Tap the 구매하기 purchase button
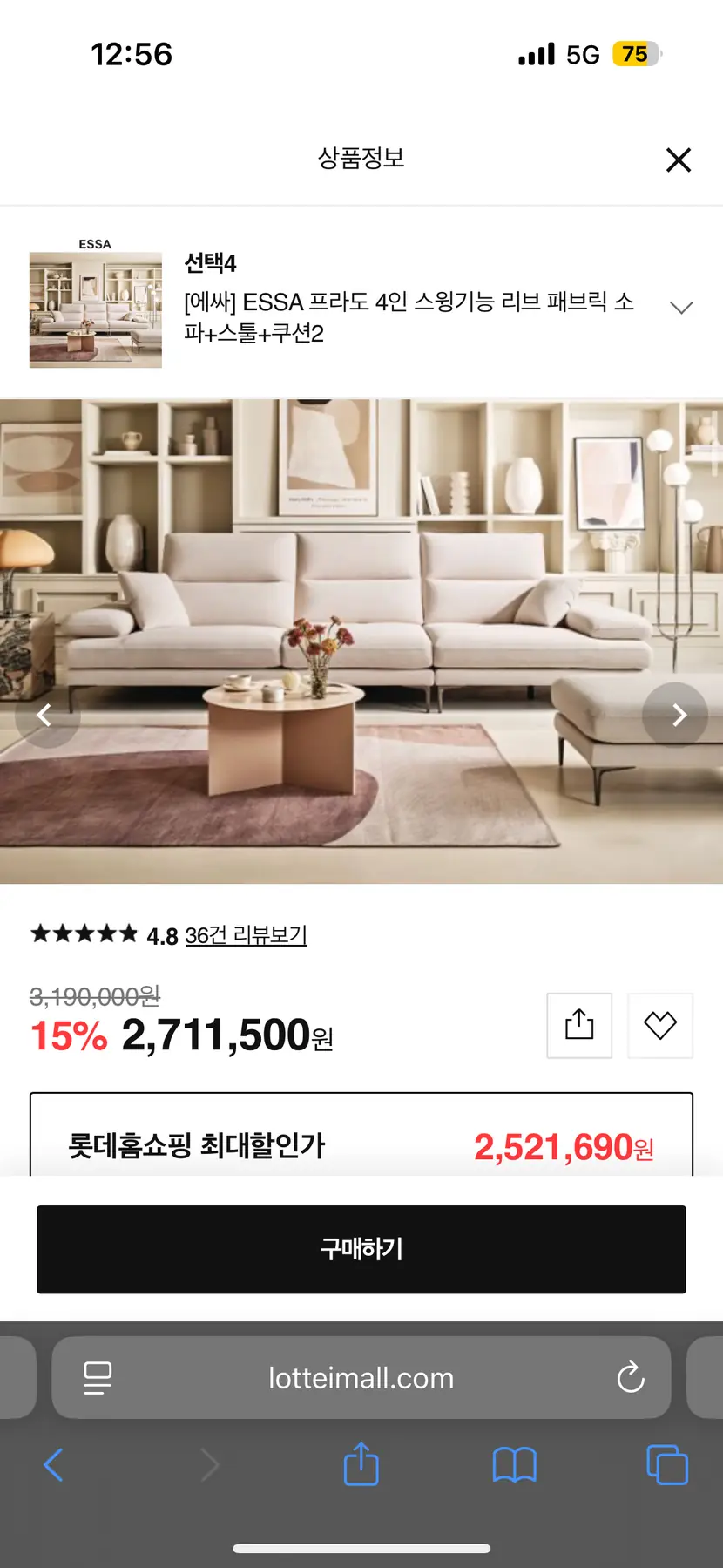 tap(361, 1249)
